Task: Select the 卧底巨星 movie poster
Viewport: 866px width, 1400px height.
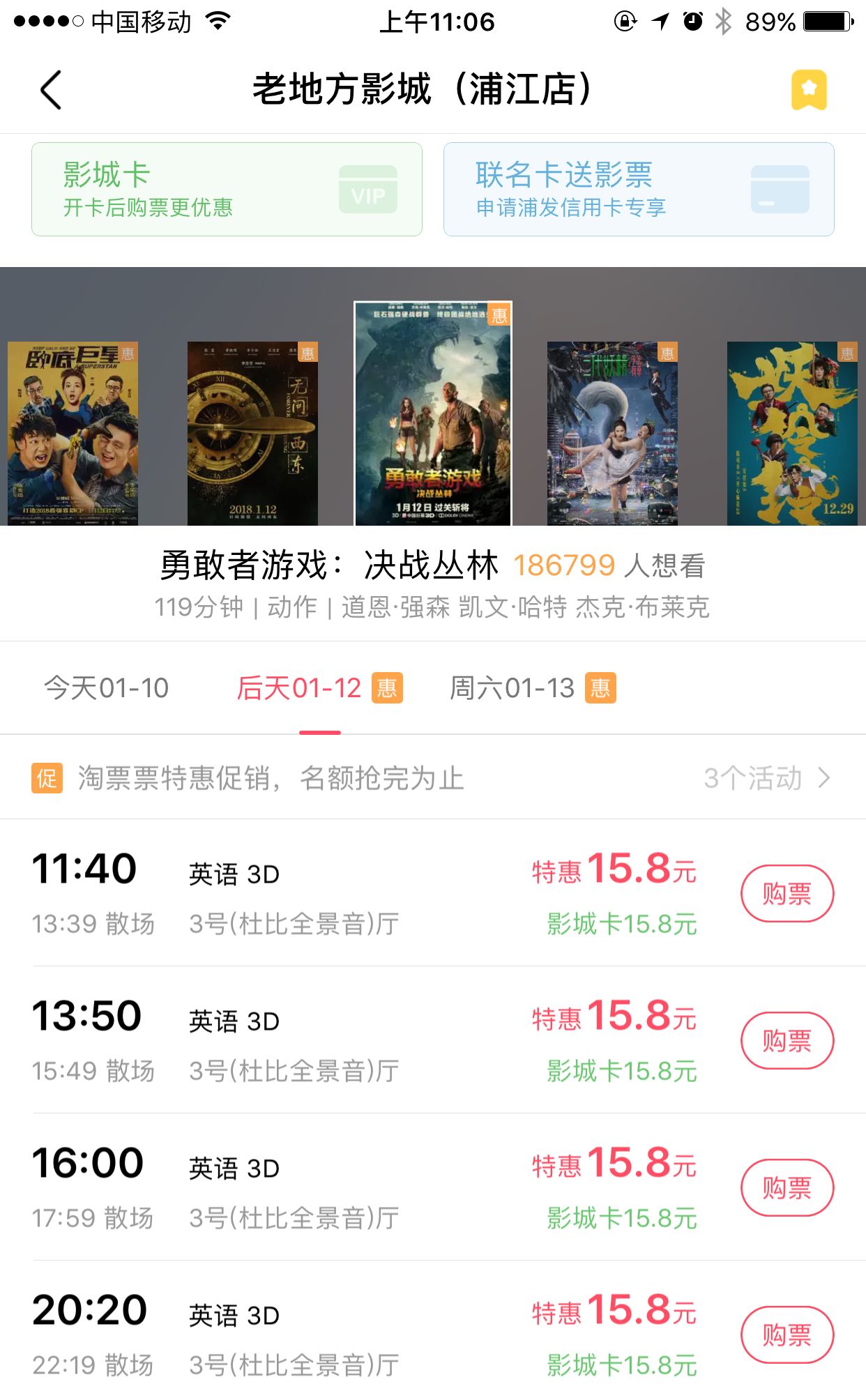Action: click(x=73, y=433)
